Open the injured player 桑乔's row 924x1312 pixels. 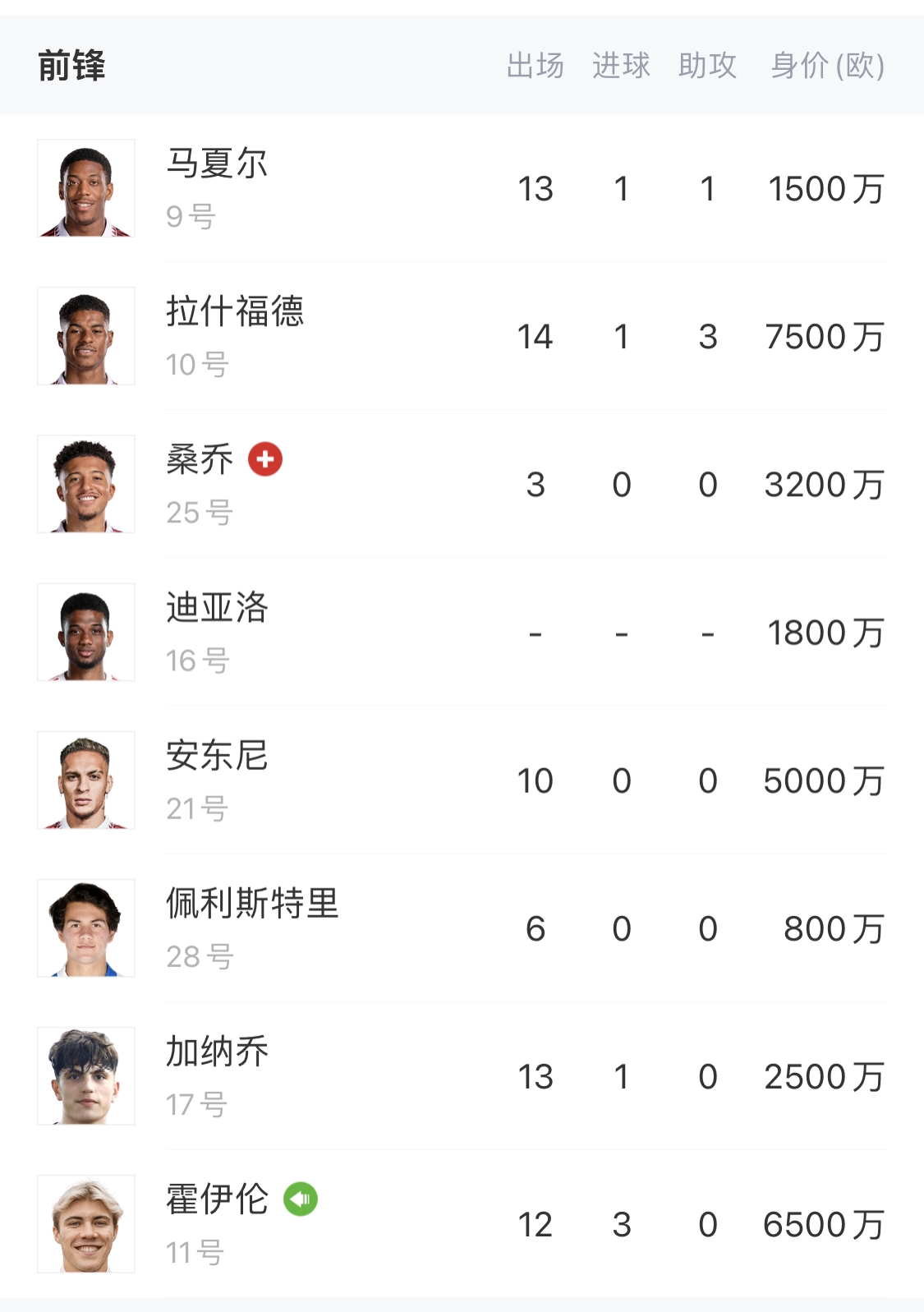[200, 460]
